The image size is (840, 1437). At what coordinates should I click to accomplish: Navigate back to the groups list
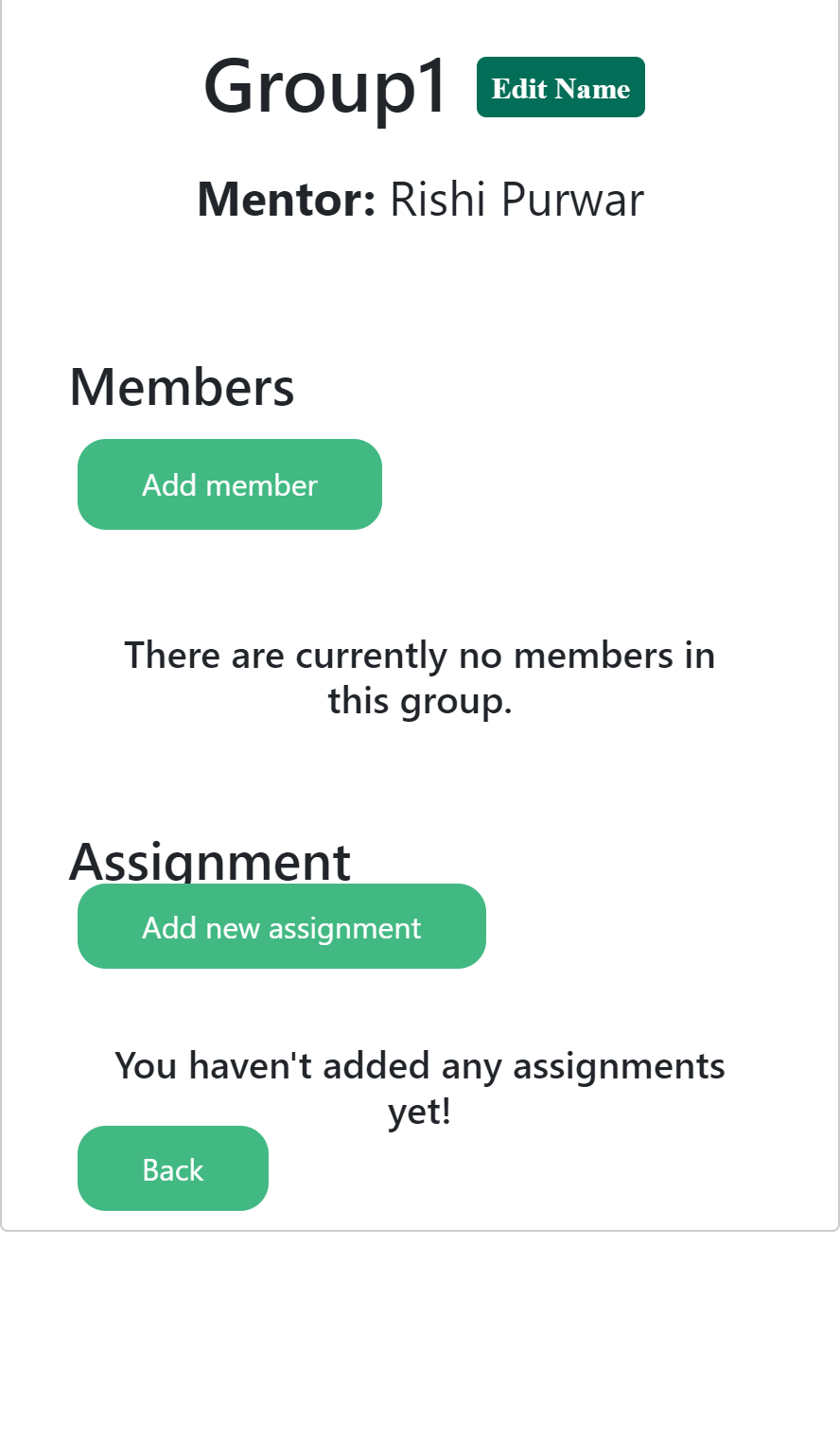click(172, 1168)
